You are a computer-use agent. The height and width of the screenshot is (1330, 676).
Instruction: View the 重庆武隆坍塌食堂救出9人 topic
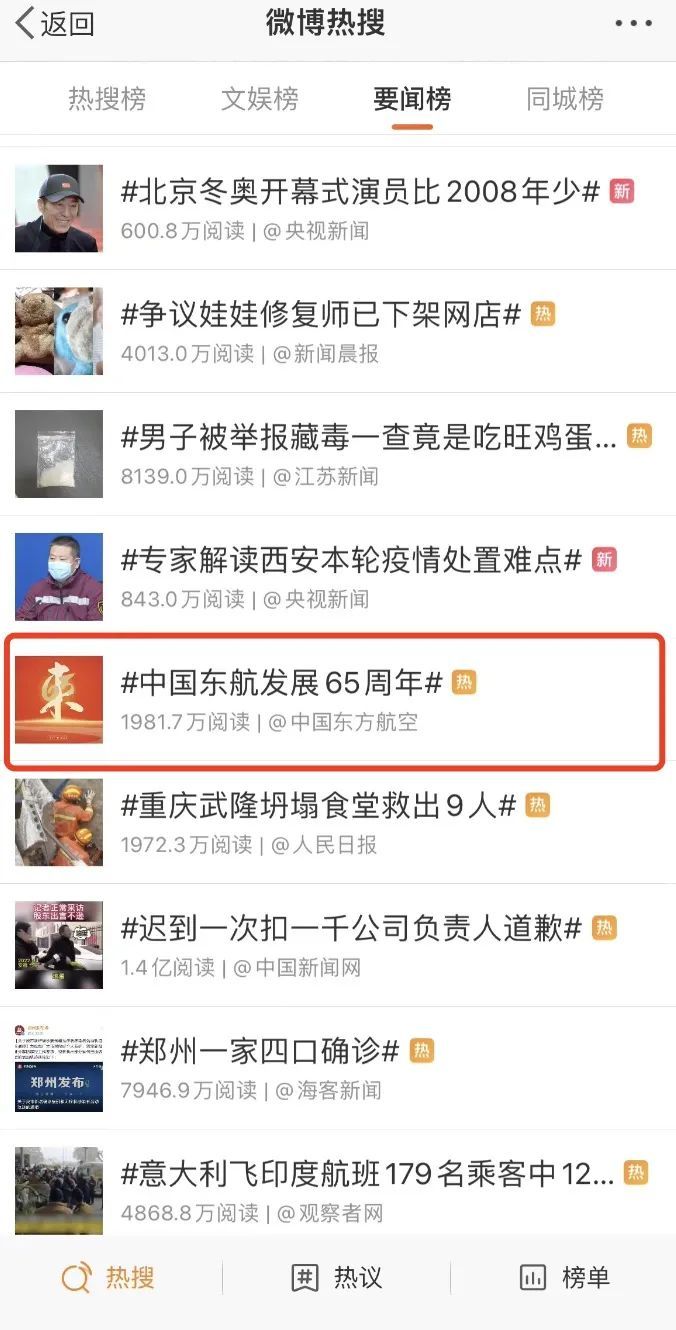pyautogui.click(x=318, y=806)
